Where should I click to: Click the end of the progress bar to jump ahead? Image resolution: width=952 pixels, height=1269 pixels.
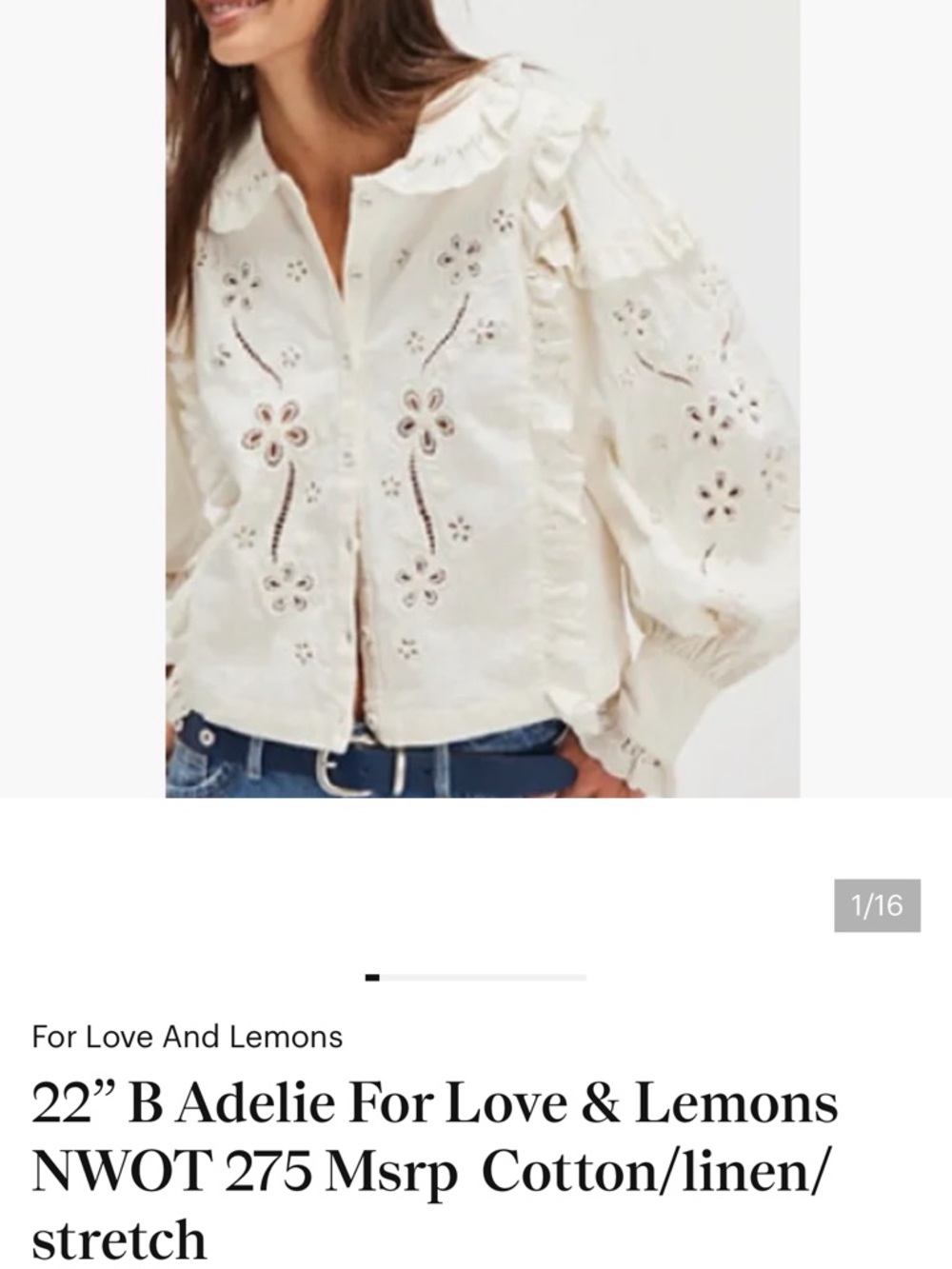579,977
